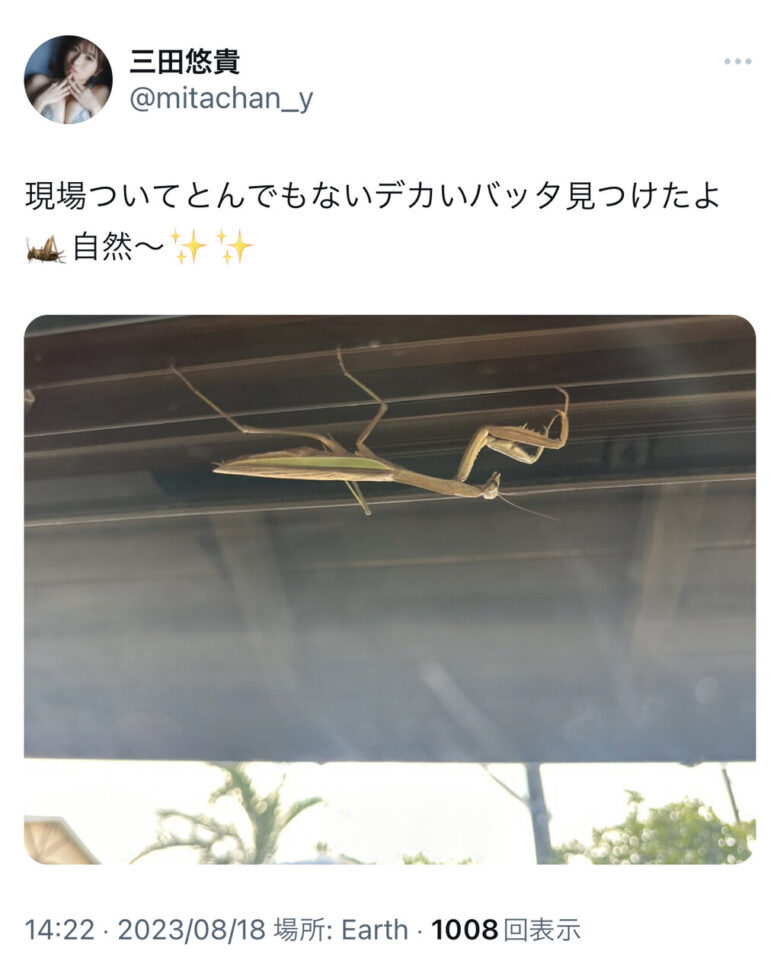Open 三田悠貴's profile picture
Image resolution: width=780 pixels, height=964 pixels.
(68, 80)
